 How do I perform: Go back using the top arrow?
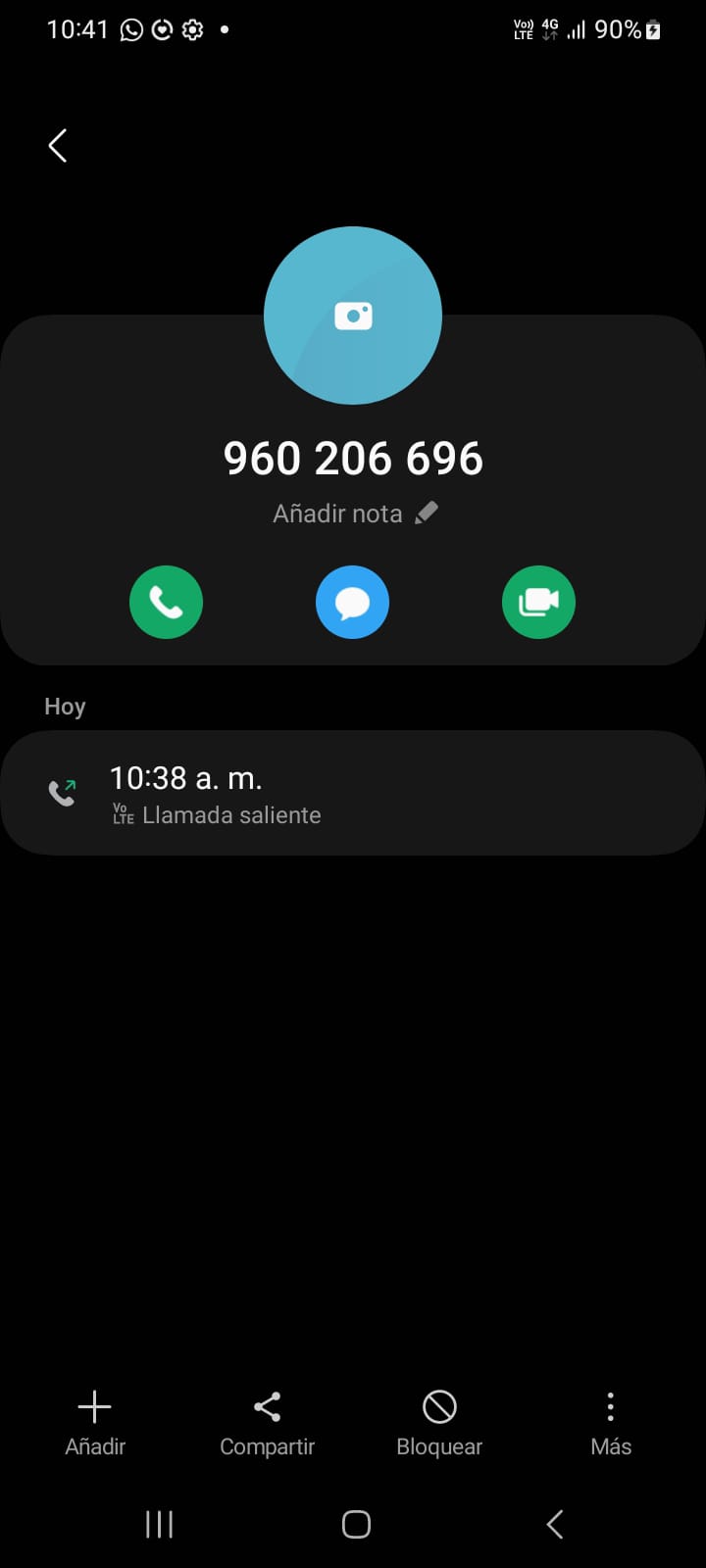tap(58, 146)
